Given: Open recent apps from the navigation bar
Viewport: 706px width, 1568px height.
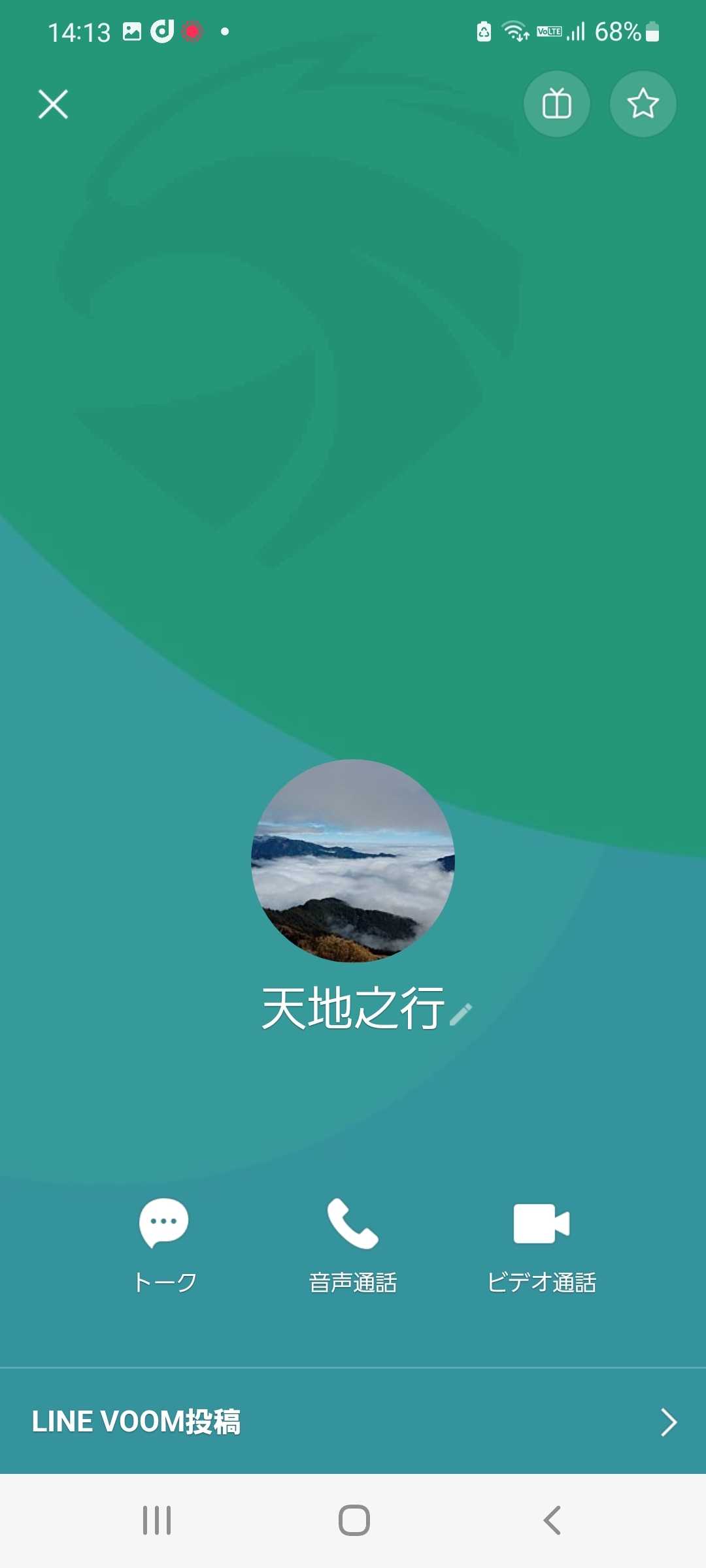Looking at the screenshot, I should click(157, 1520).
